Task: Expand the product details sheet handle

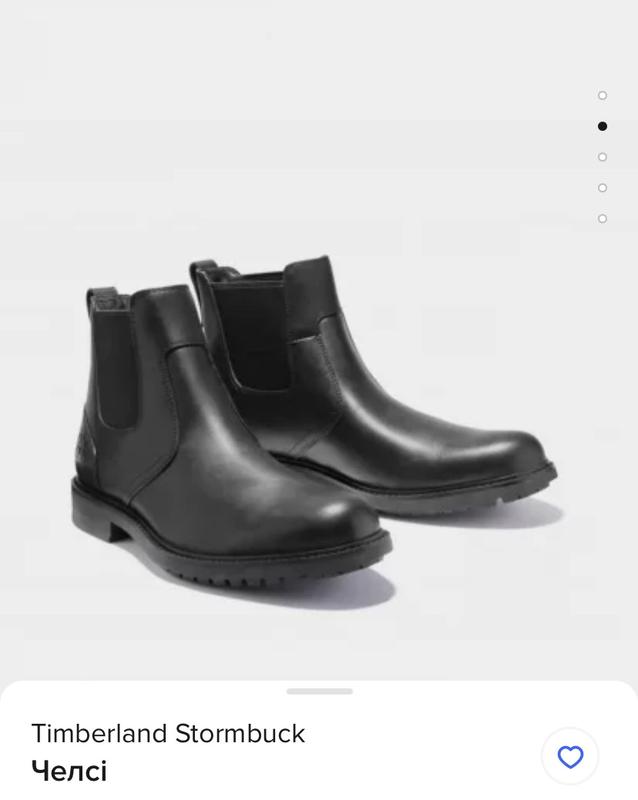Action: tap(319, 691)
